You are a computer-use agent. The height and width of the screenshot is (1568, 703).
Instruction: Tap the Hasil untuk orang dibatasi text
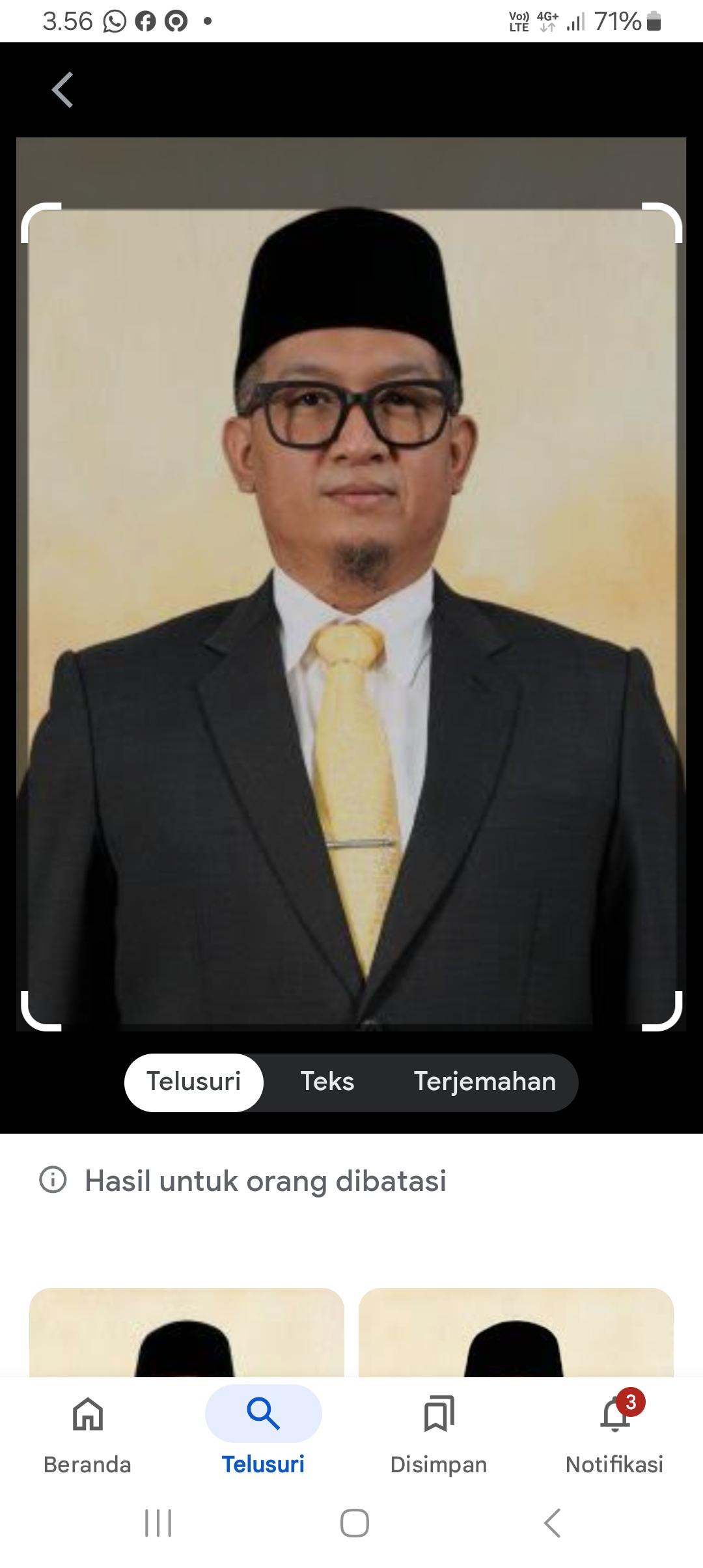267,1181
